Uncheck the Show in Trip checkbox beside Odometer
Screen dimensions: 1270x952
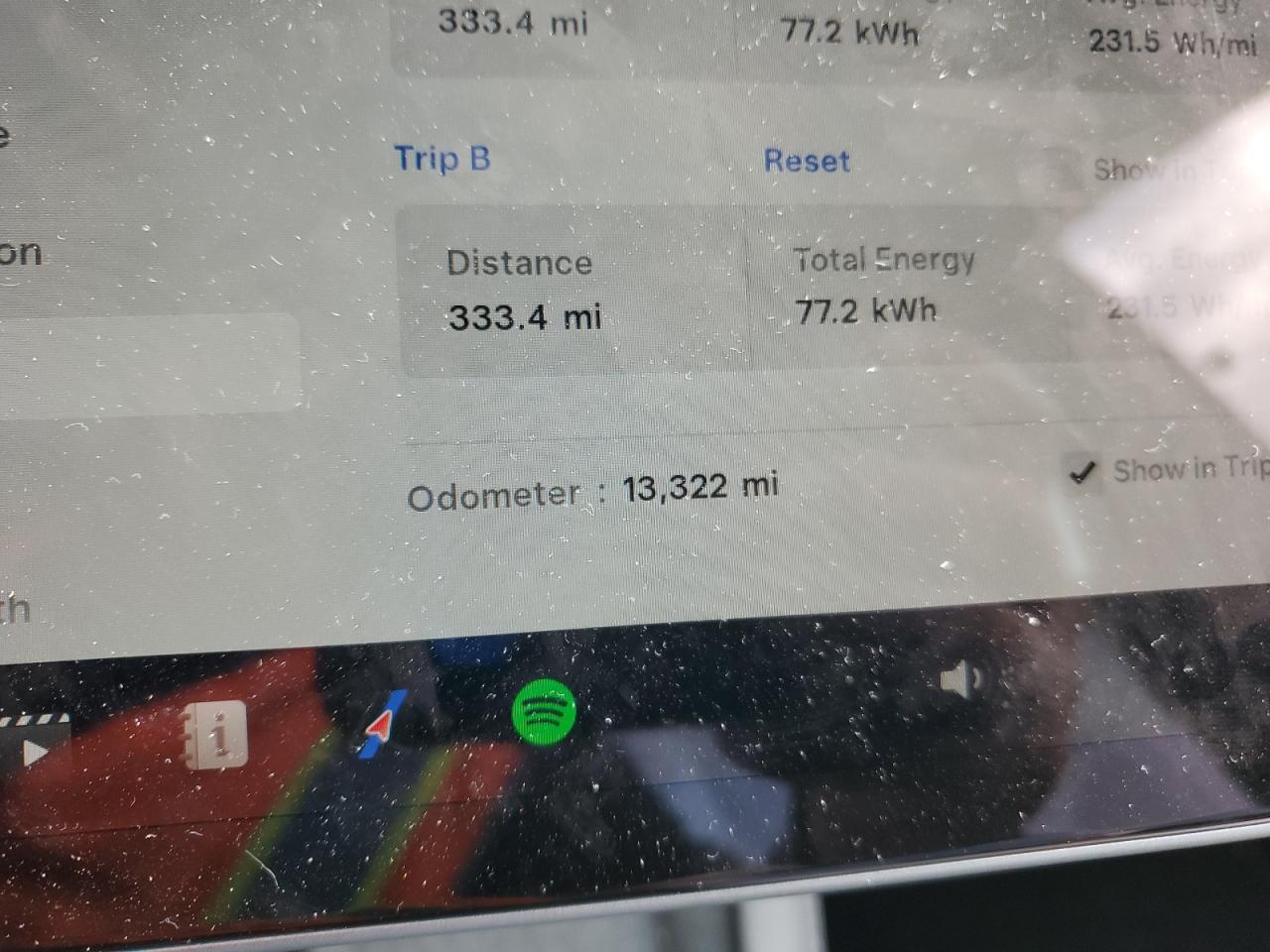click(1083, 472)
